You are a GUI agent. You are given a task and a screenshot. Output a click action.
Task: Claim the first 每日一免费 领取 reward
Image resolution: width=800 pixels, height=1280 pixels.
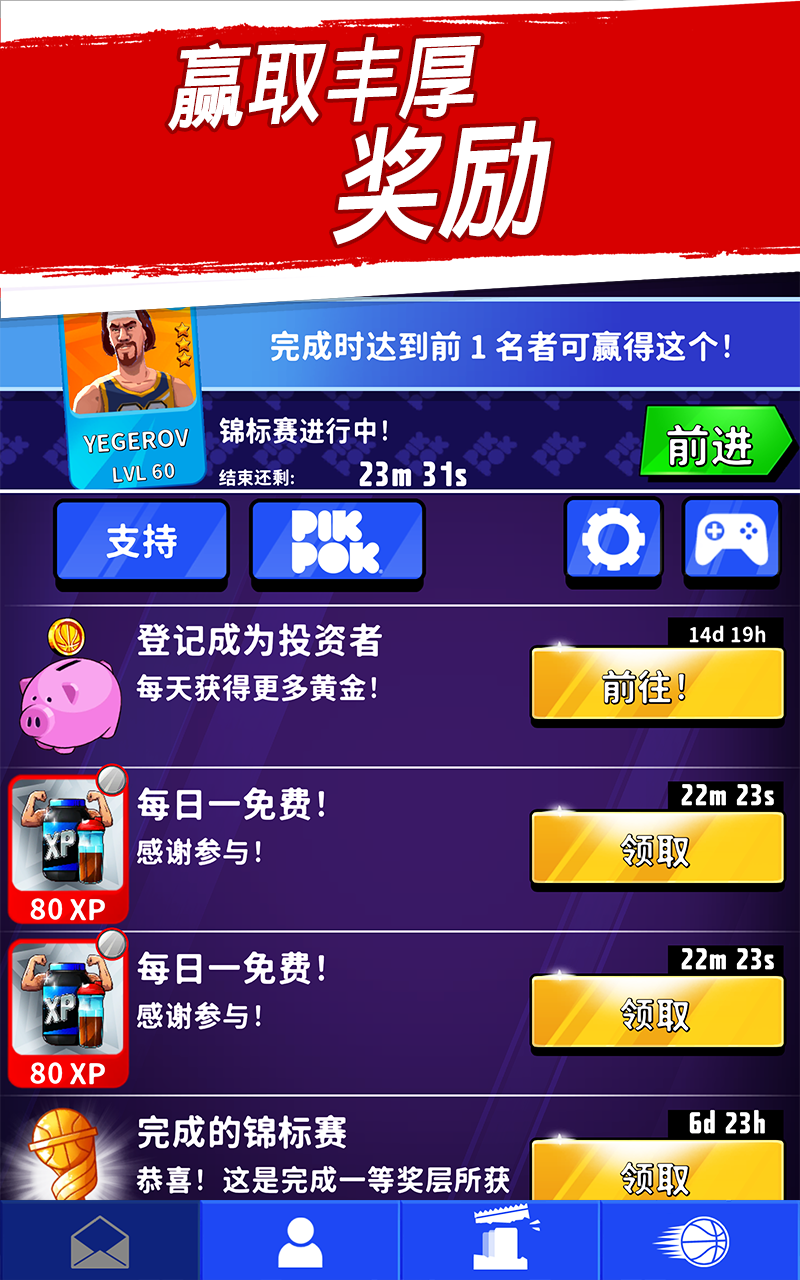click(655, 848)
